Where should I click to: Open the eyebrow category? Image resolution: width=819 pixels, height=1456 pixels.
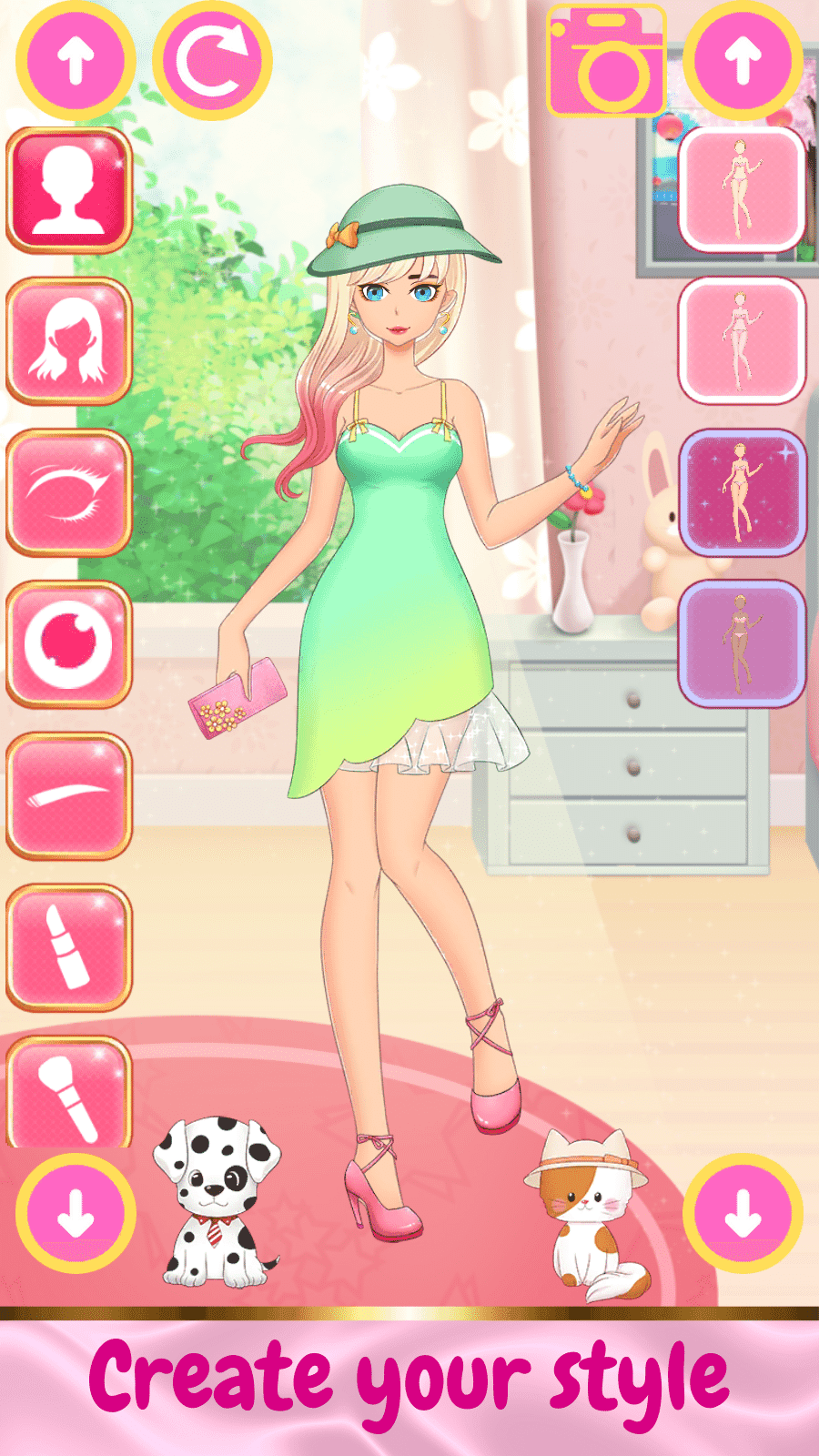[x=69, y=796]
